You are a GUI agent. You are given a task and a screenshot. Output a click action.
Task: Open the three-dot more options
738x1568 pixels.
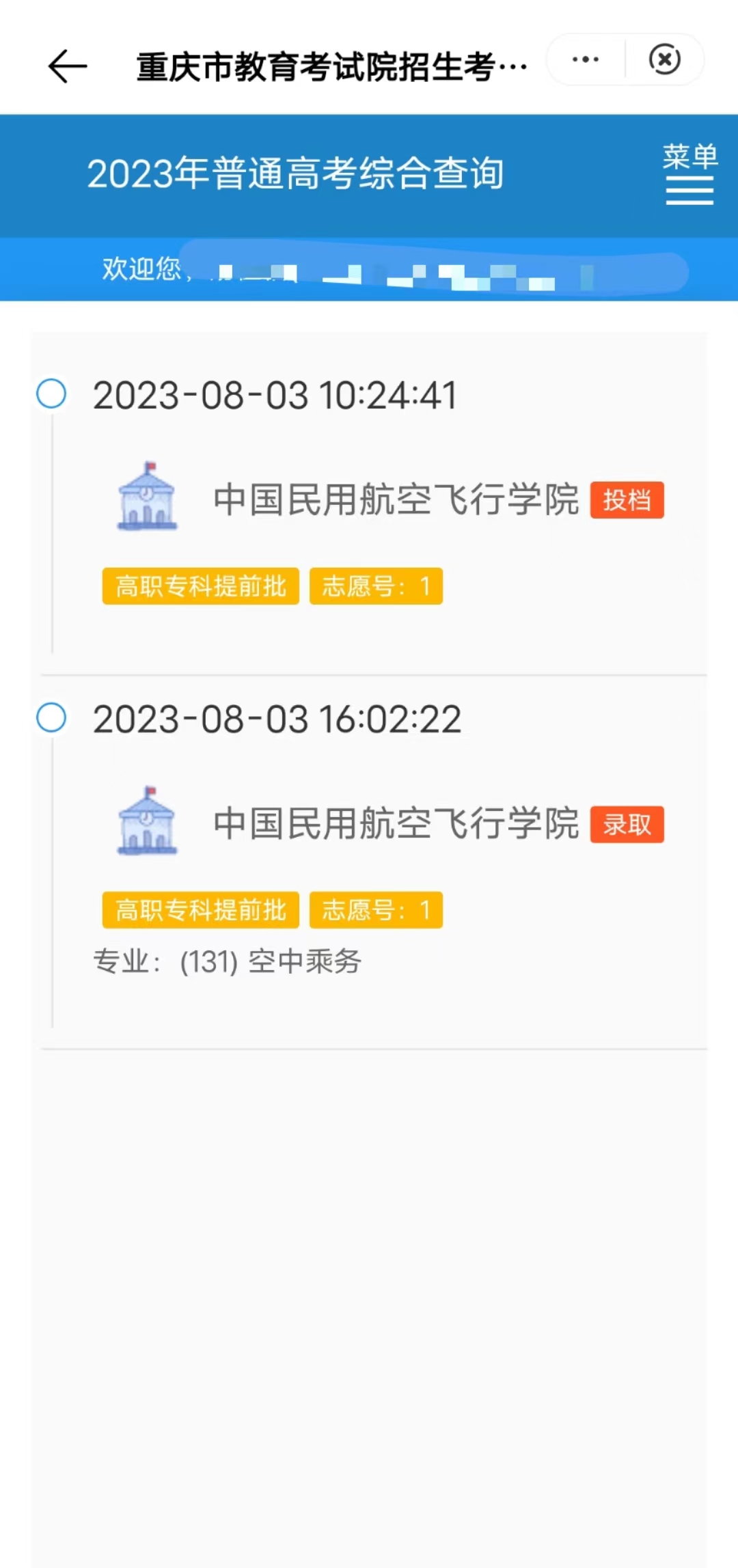pyautogui.click(x=586, y=59)
